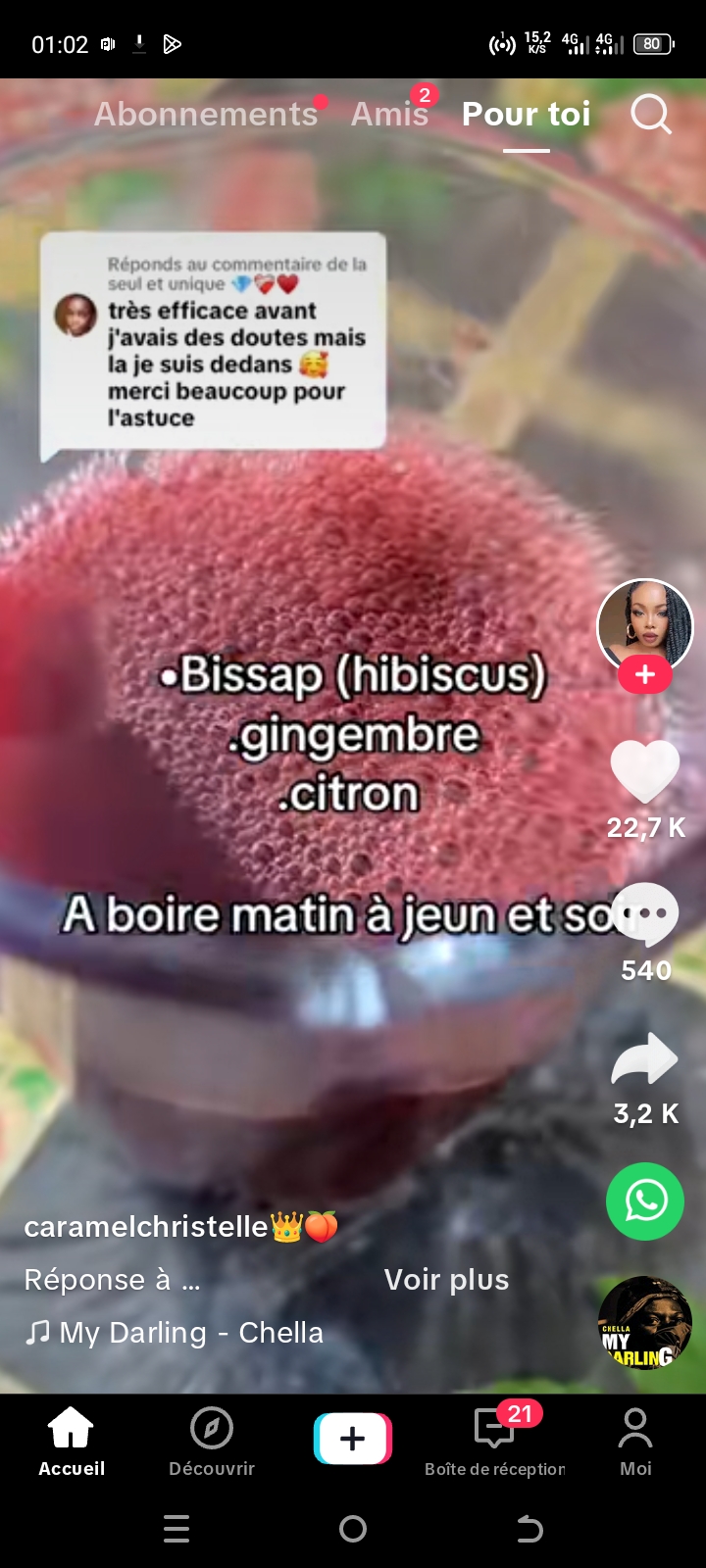
Task: Open the search magnifier icon
Action: (x=650, y=115)
